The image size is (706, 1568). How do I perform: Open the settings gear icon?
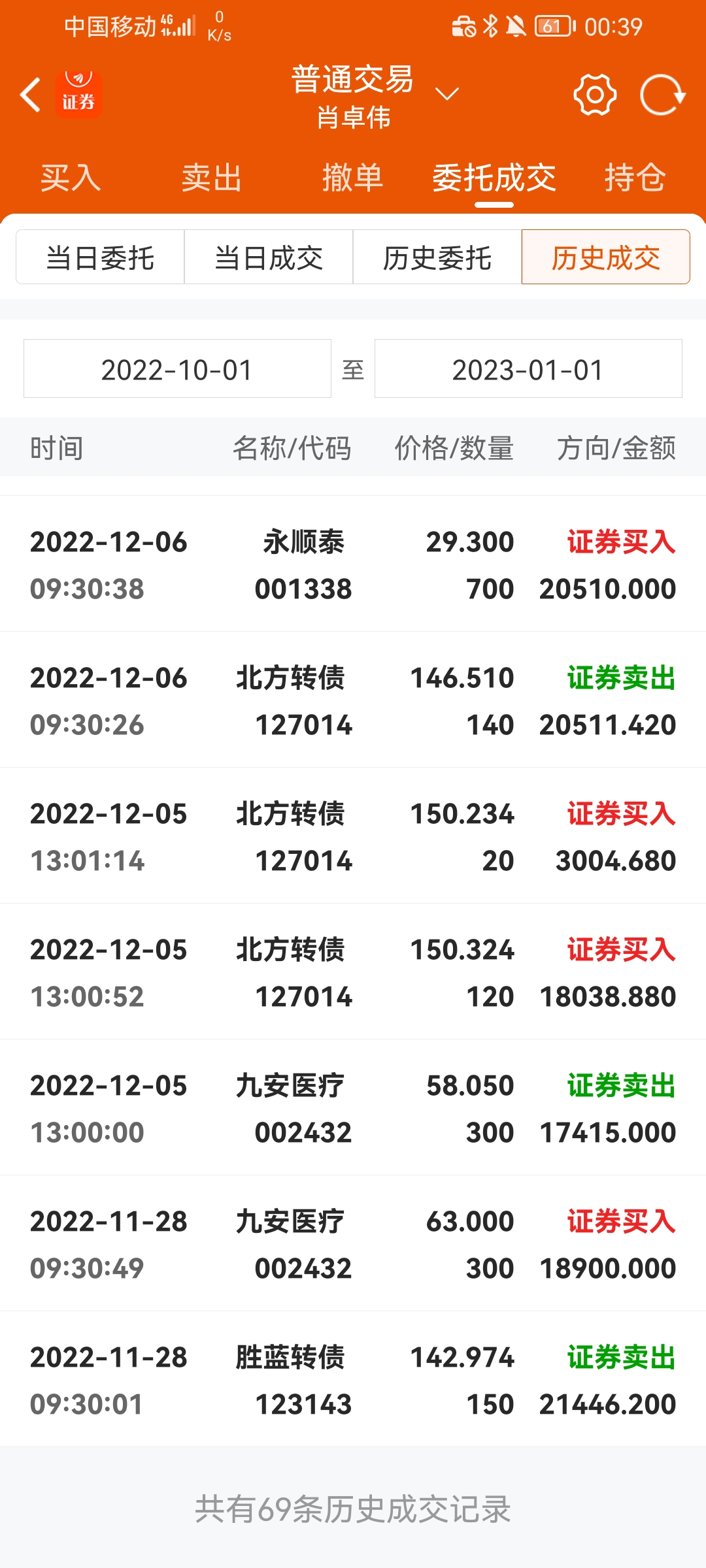point(595,95)
